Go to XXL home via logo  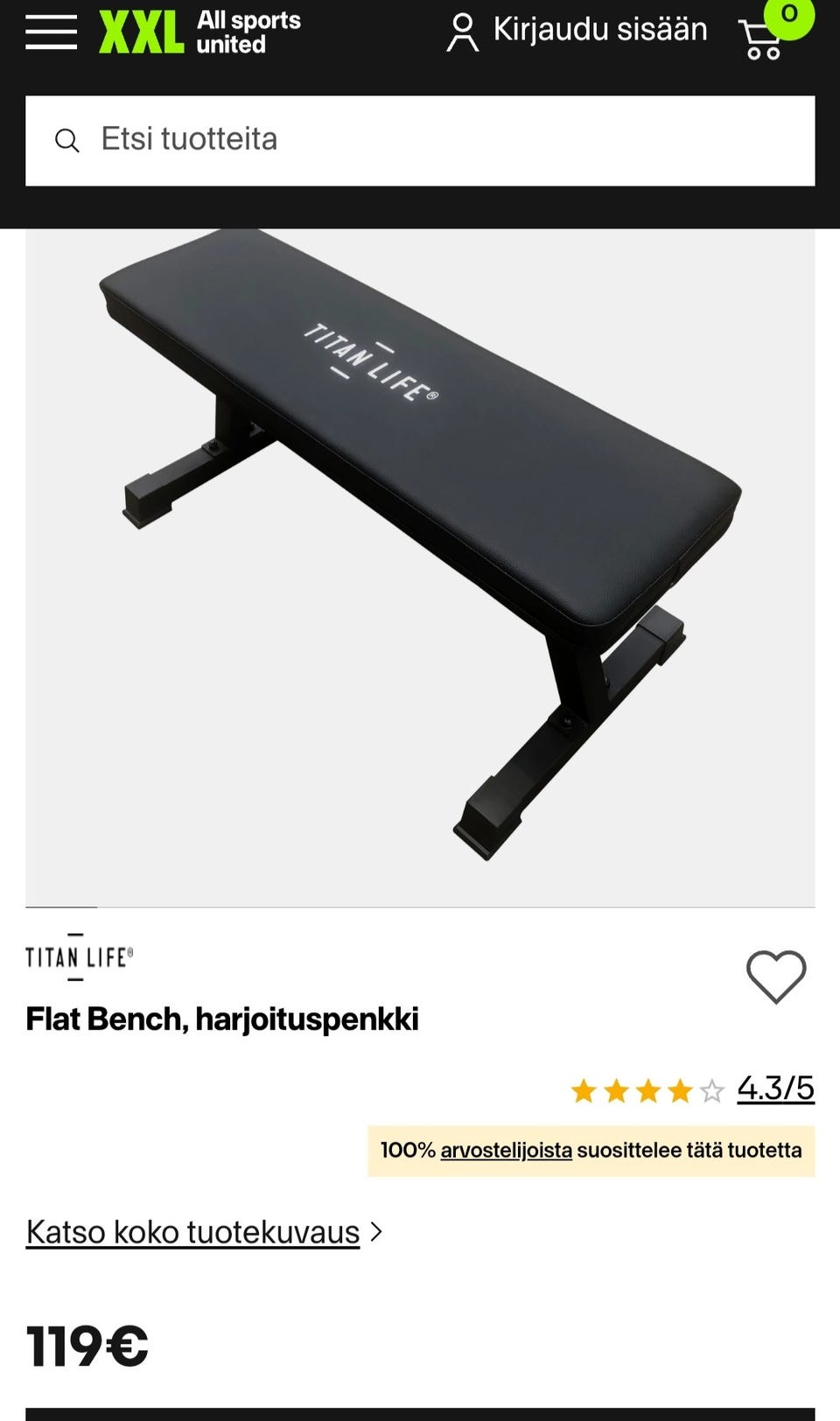coord(199,32)
